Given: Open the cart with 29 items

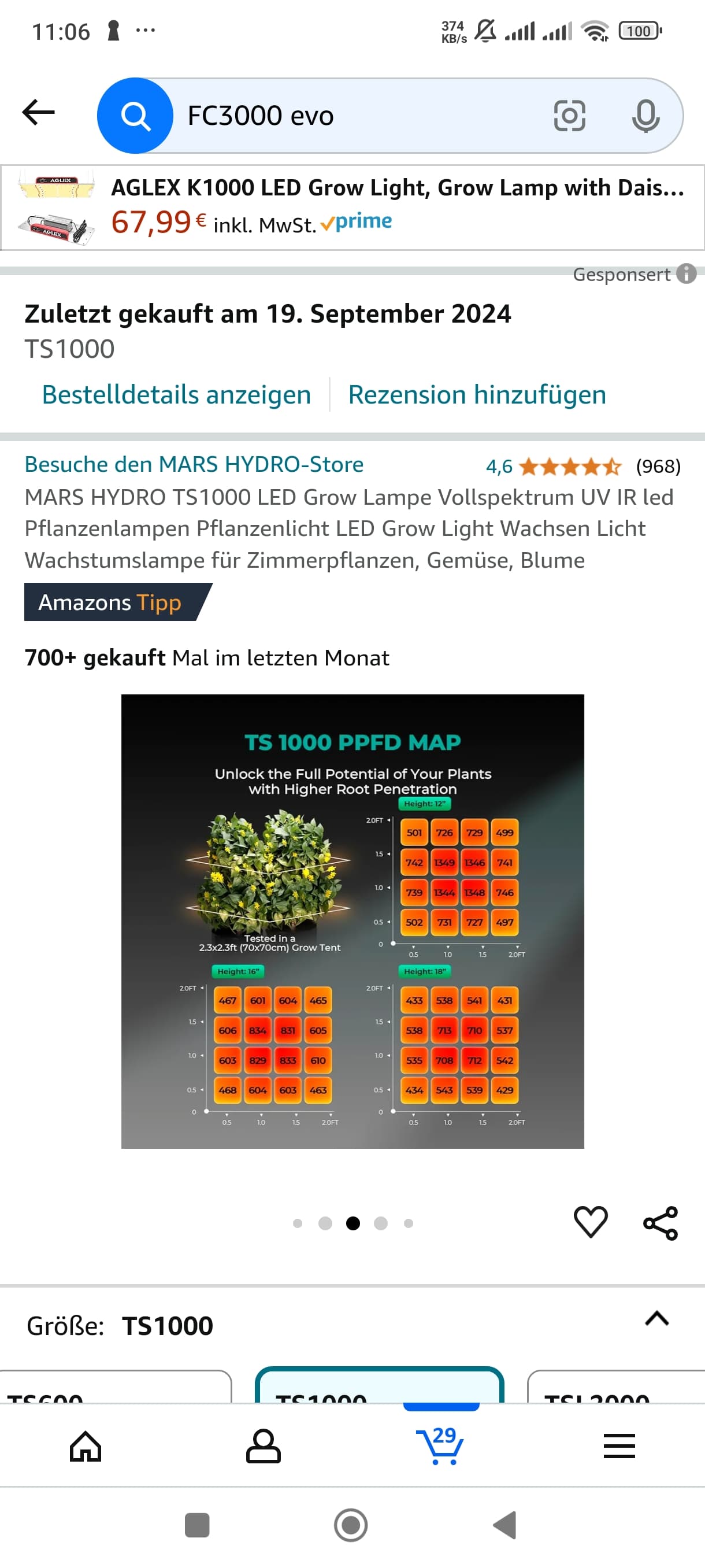Looking at the screenshot, I should pos(441,1446).
